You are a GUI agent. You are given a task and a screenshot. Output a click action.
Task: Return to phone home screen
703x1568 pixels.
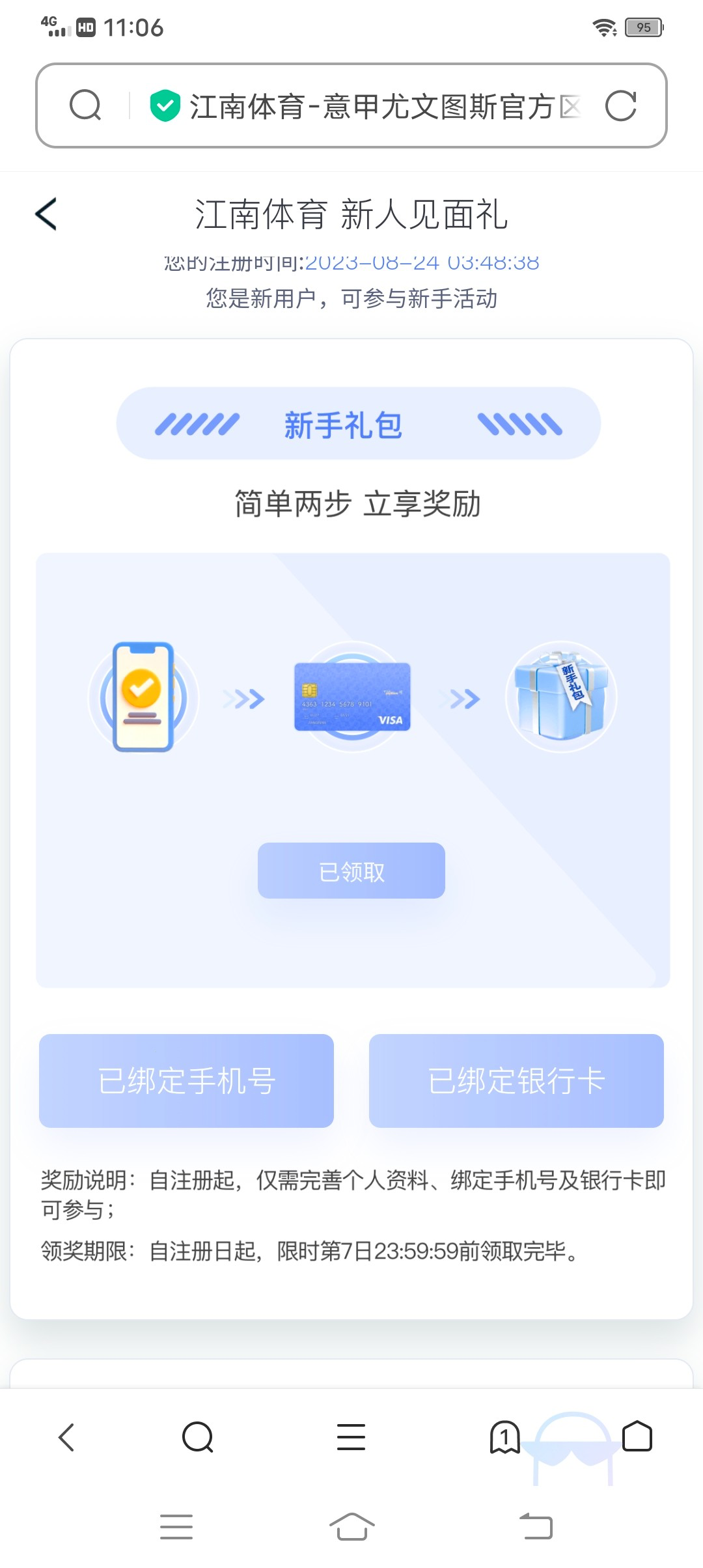pyautogui.click(x=351, y=1526)
